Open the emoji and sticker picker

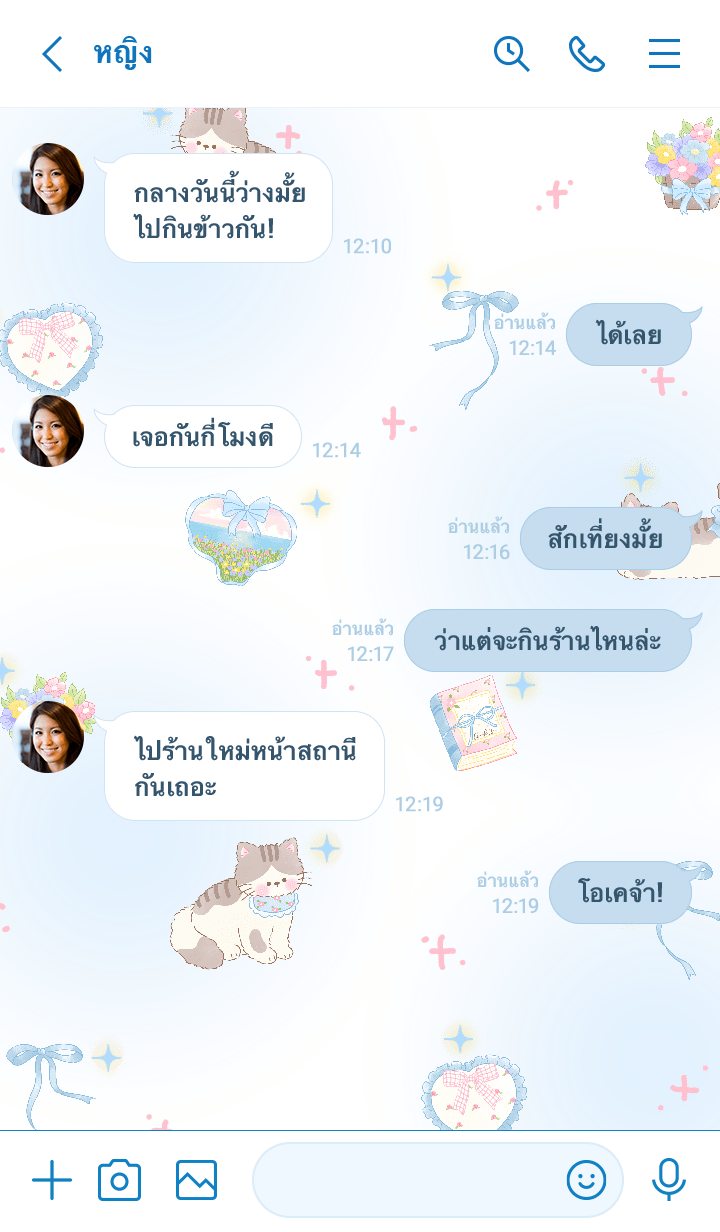tap(586, 1181)
